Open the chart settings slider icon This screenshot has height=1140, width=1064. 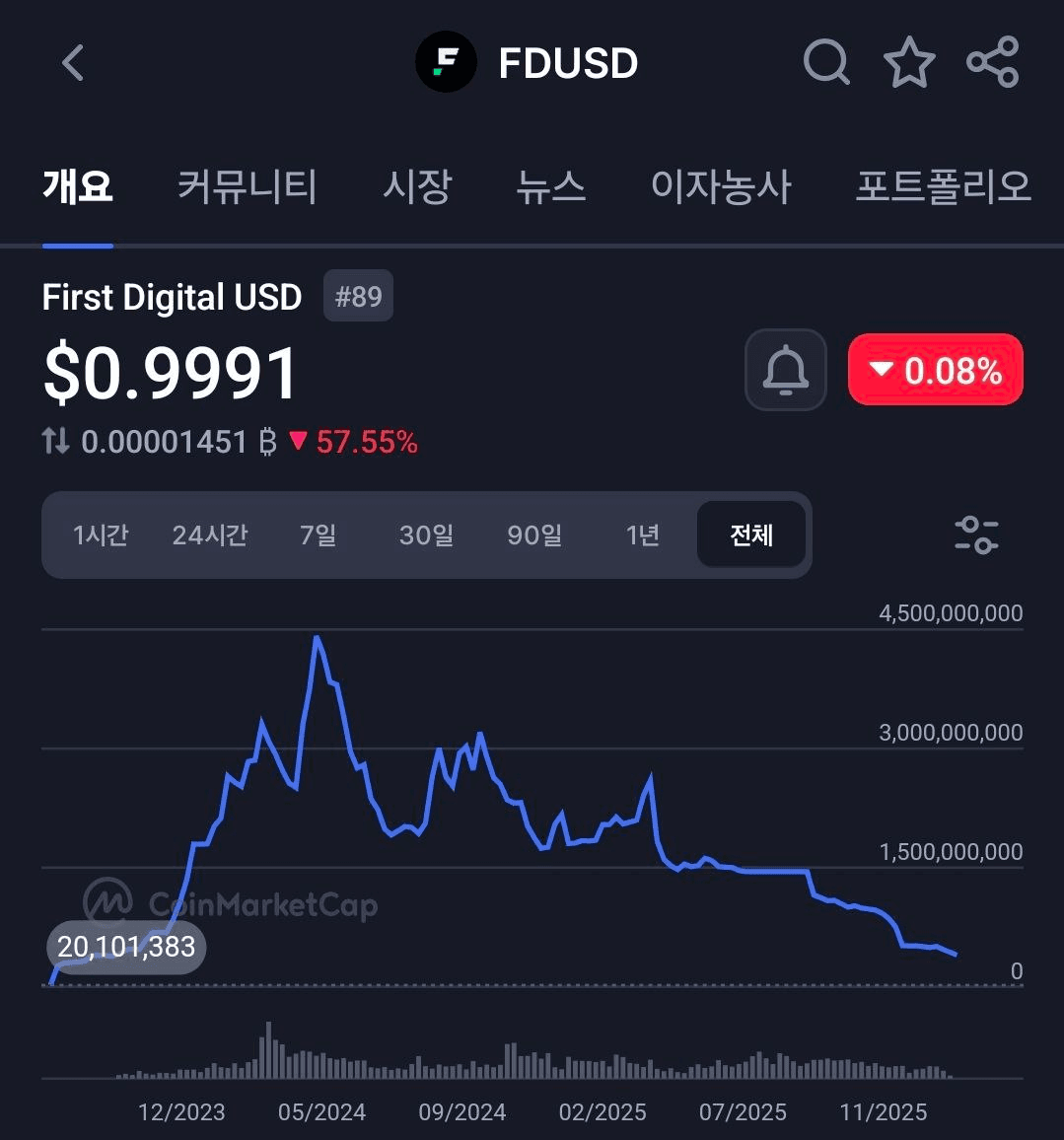coord(975,534)
